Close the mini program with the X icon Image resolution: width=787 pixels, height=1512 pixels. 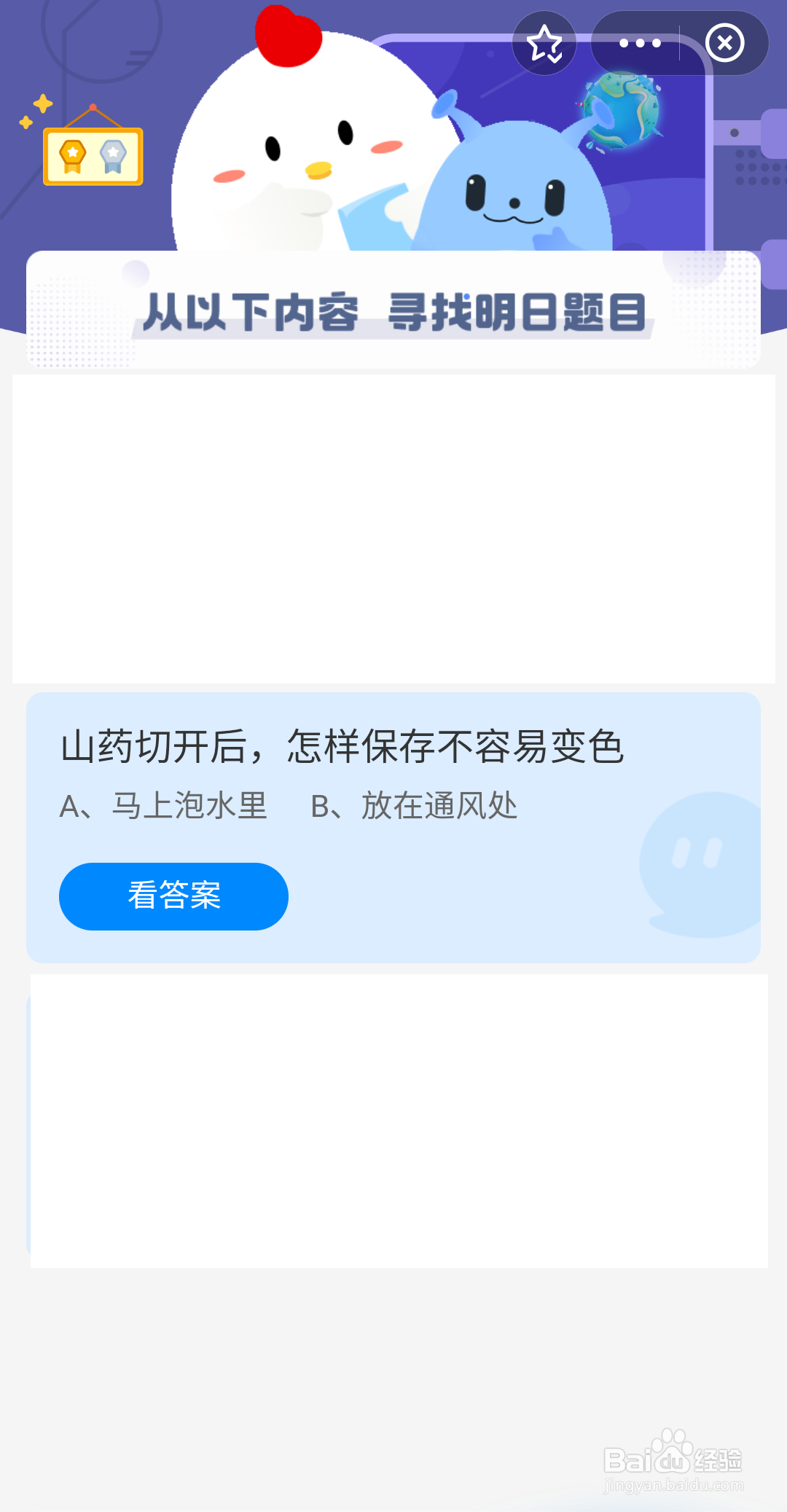(725, 43)
